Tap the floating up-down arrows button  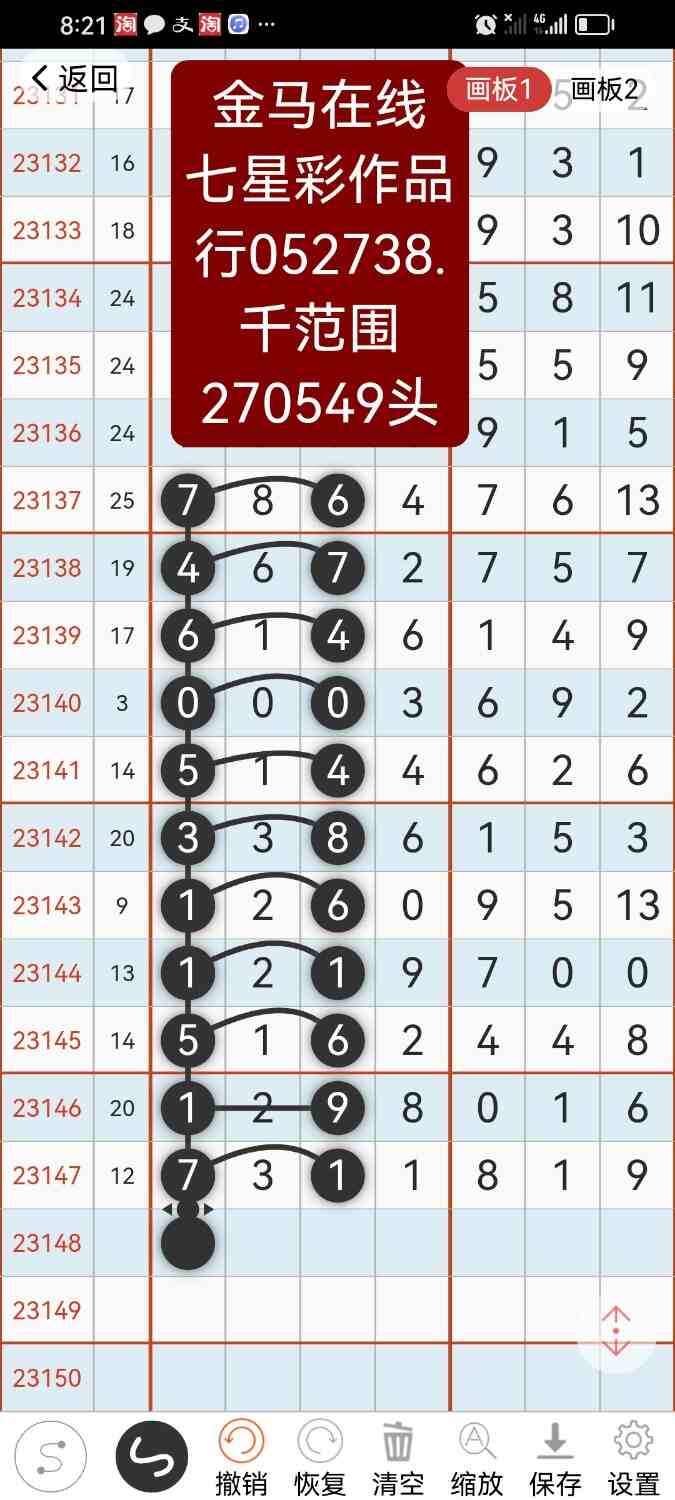[616, 1331]
